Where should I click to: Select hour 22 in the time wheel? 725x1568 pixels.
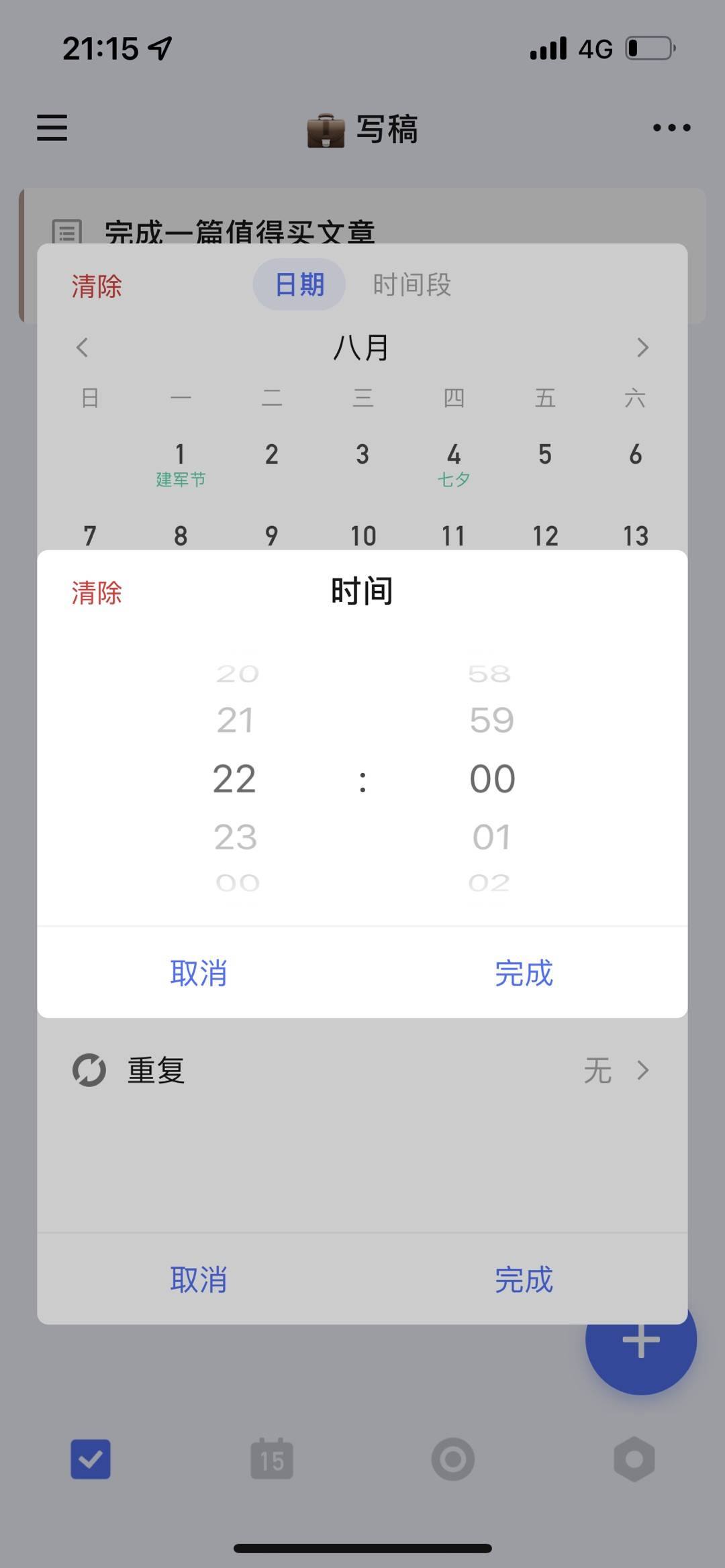(x=234, y=778)
